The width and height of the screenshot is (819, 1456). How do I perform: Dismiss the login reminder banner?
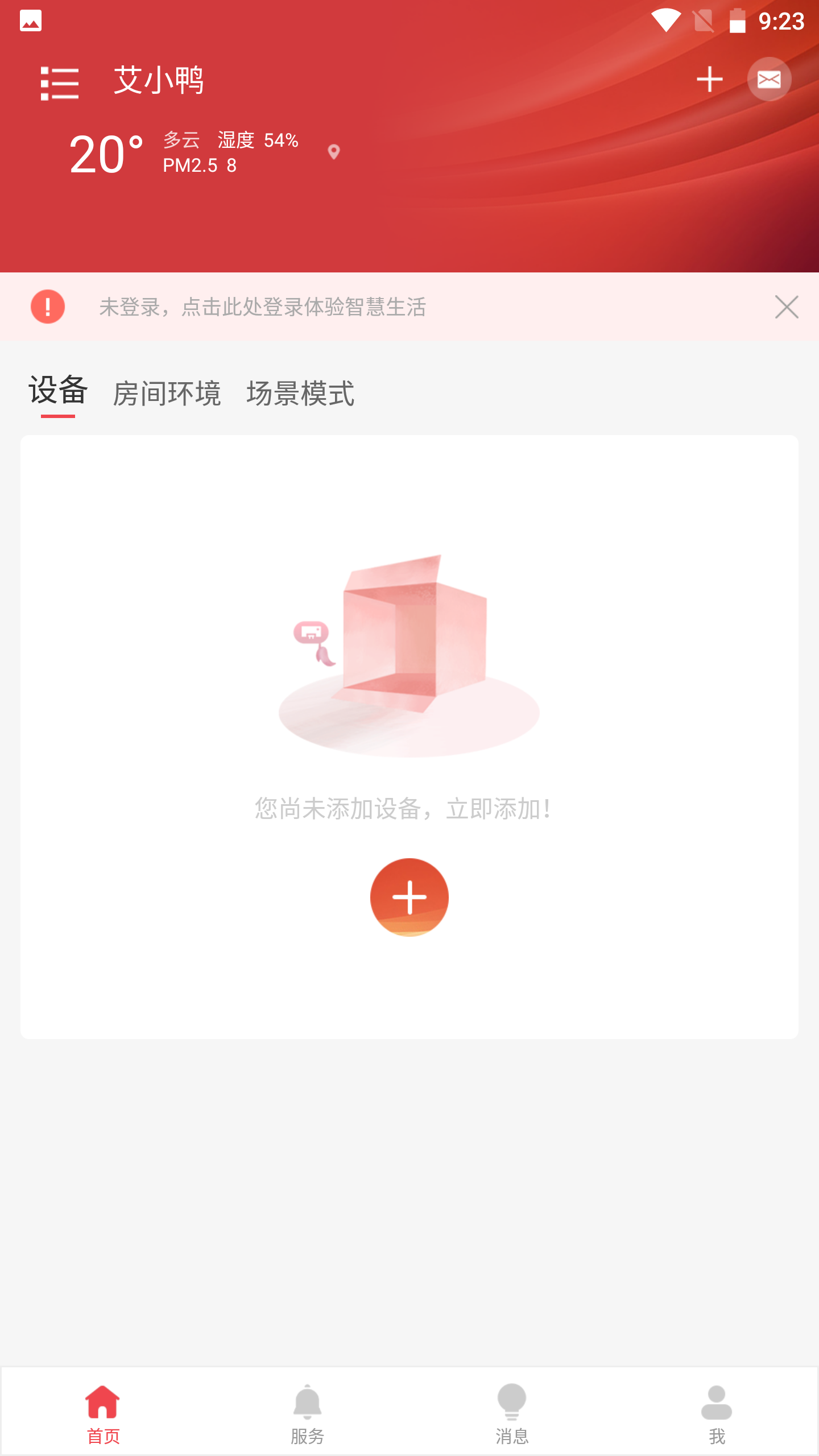(786, 307)
